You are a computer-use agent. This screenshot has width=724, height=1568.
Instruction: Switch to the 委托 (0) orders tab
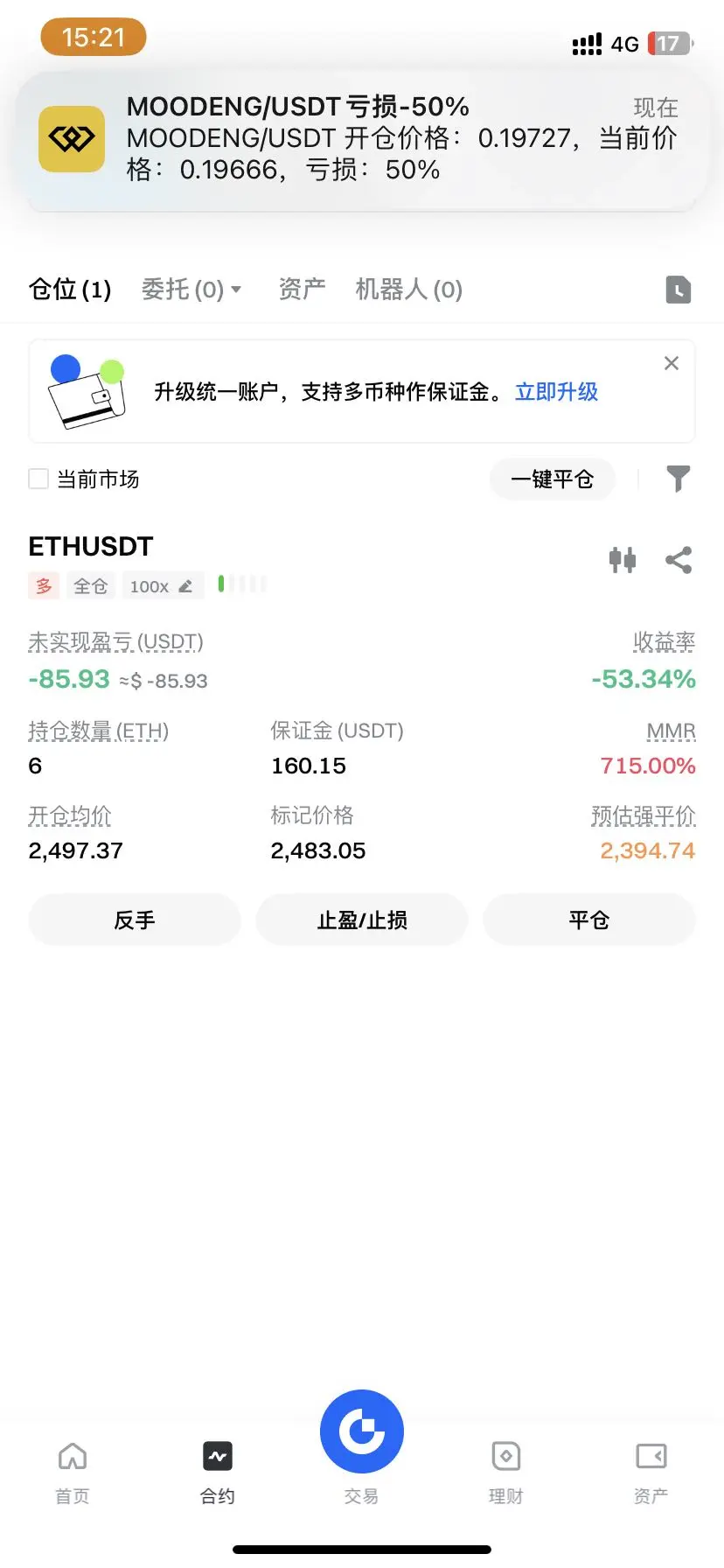point(191,290)
